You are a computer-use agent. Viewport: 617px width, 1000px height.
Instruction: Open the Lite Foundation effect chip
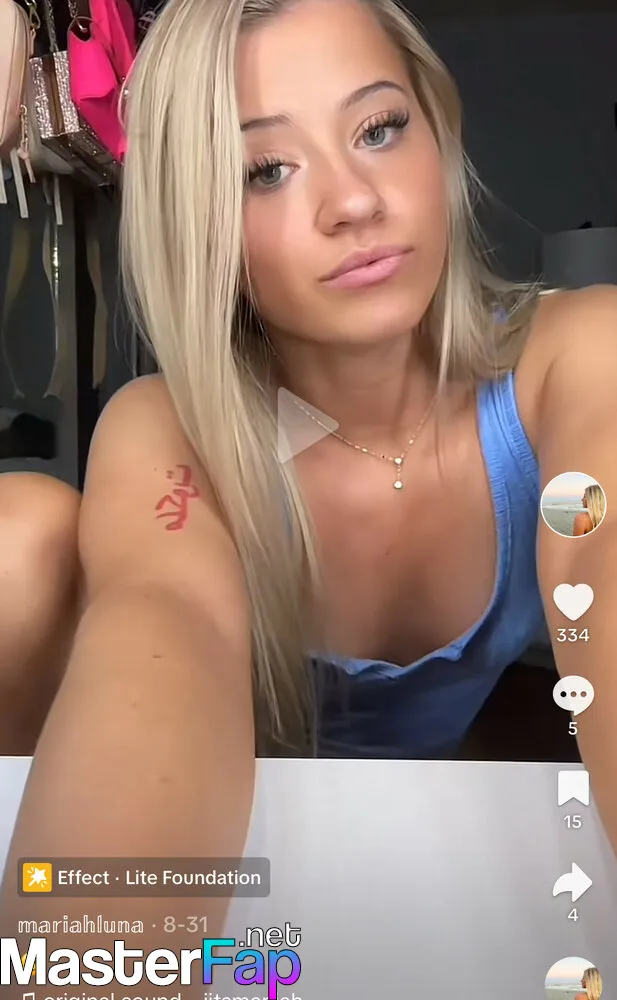point(144,877)
